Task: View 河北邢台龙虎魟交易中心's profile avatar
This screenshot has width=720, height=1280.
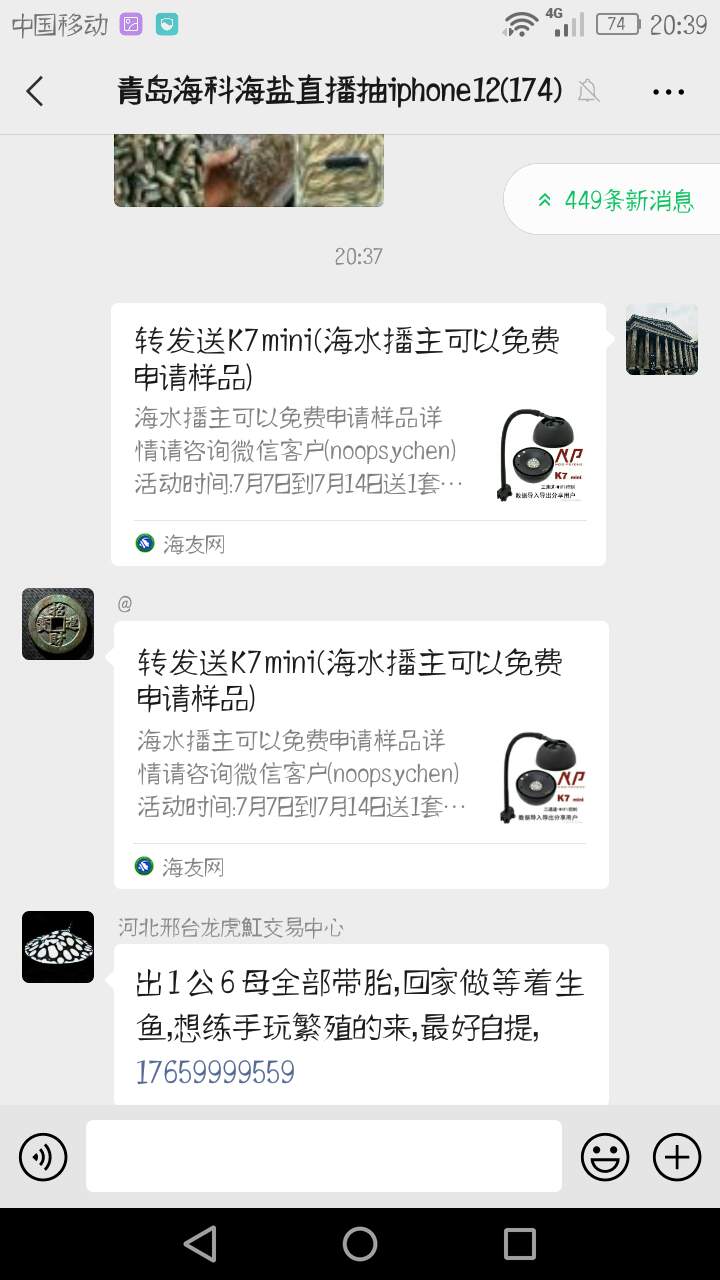Action: tap(58, 947)
